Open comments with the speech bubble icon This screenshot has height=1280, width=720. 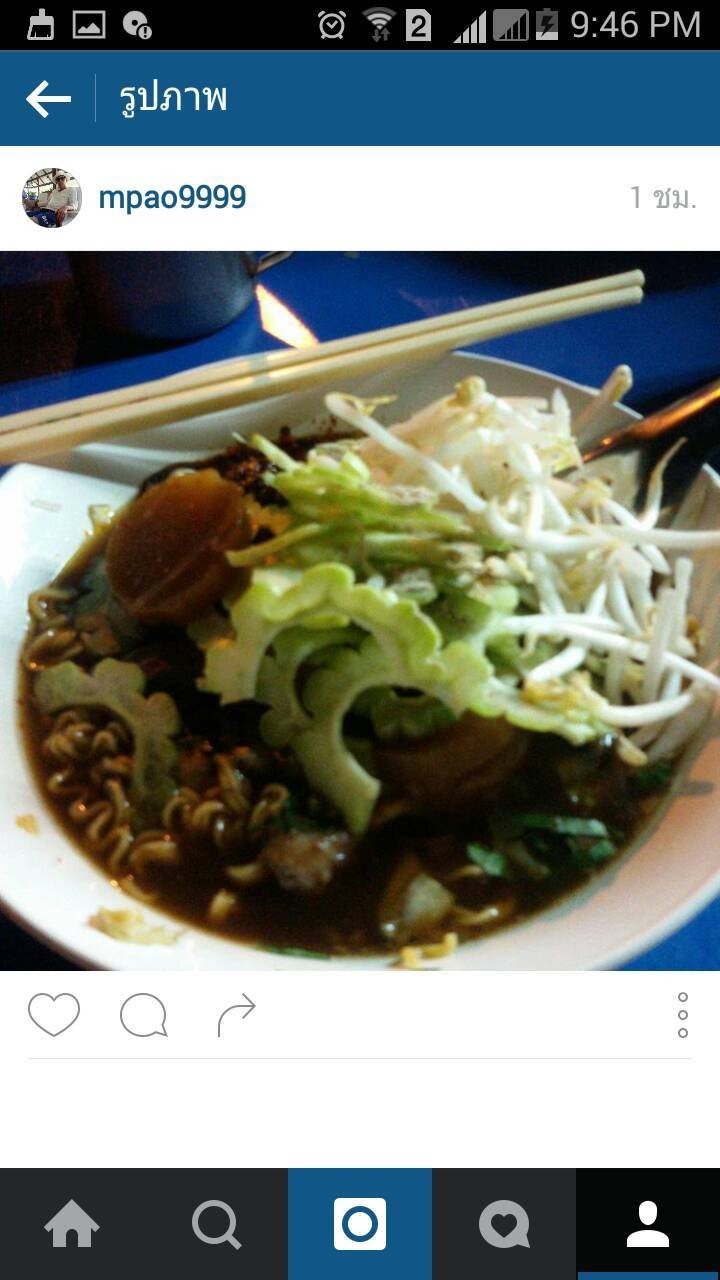point(144,1013)
